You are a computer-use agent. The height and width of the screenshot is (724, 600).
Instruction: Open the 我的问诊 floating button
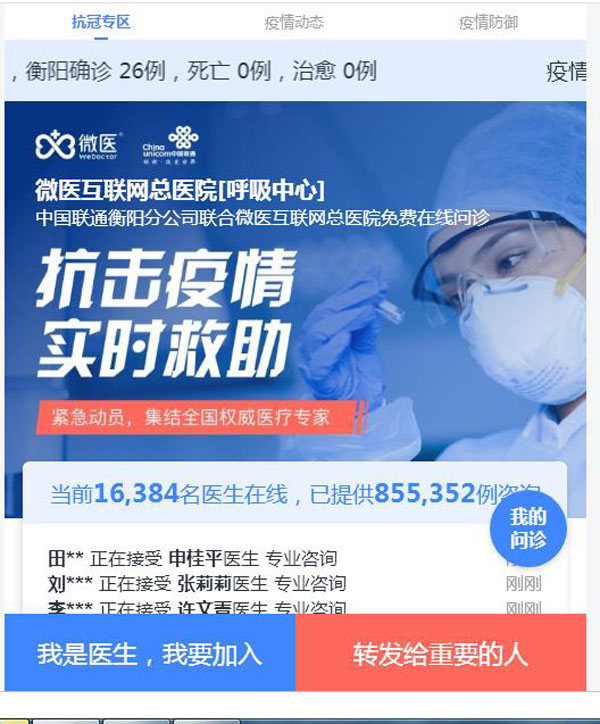click(x=528, y=529)
